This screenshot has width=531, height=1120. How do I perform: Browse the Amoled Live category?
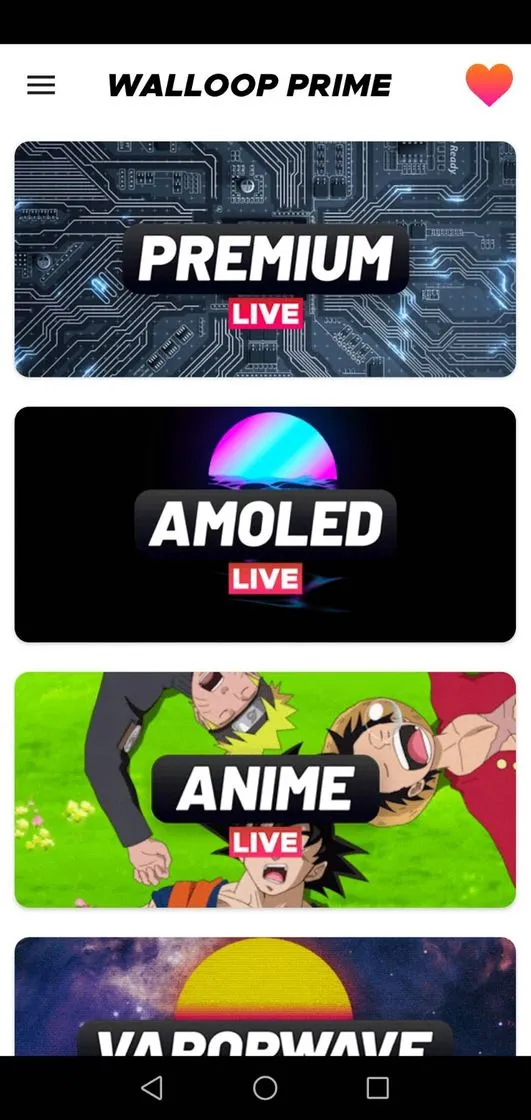[265, 524]
